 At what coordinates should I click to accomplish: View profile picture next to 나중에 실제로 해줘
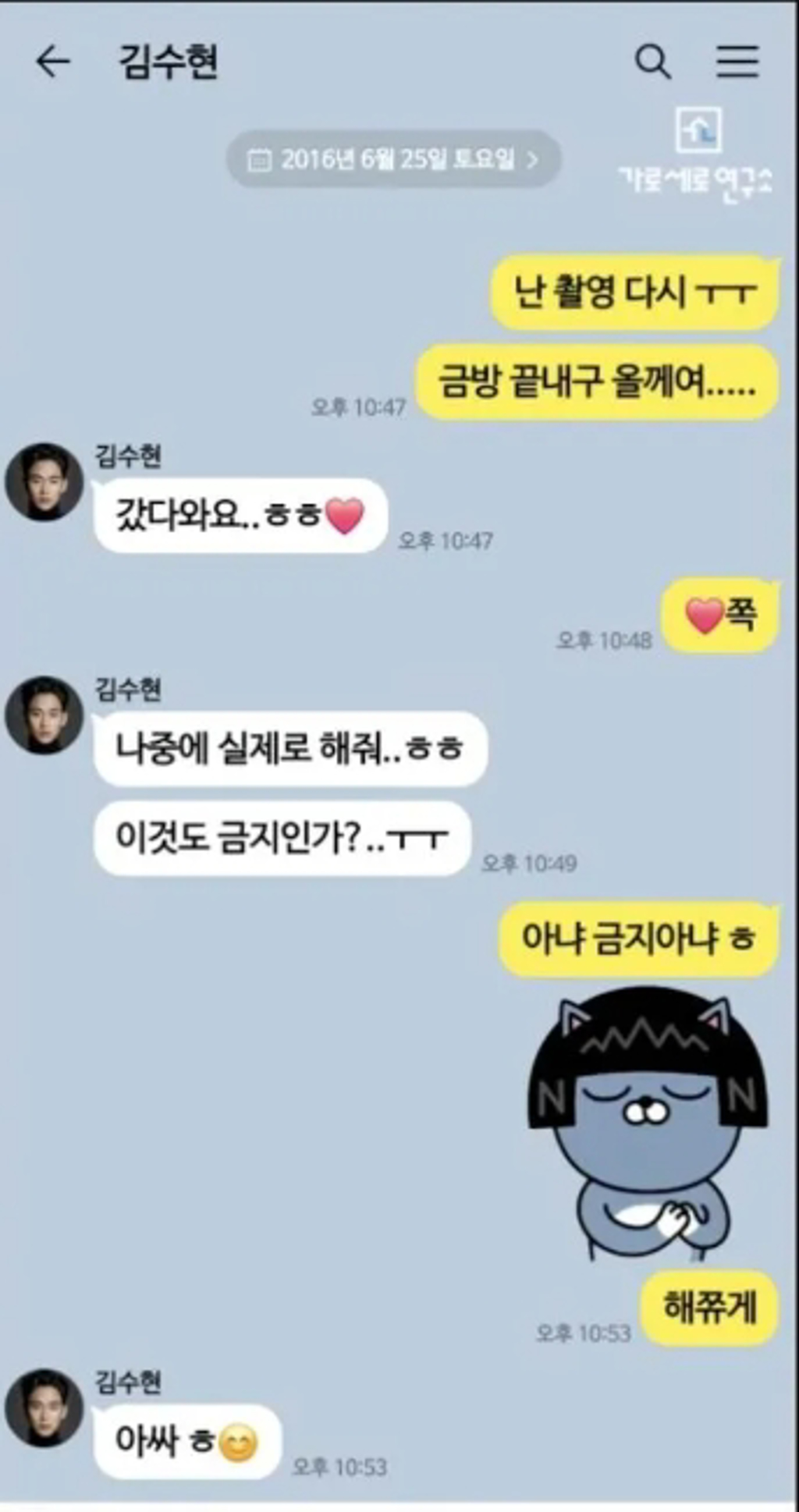pyautogui.click(x=44, y=714)
